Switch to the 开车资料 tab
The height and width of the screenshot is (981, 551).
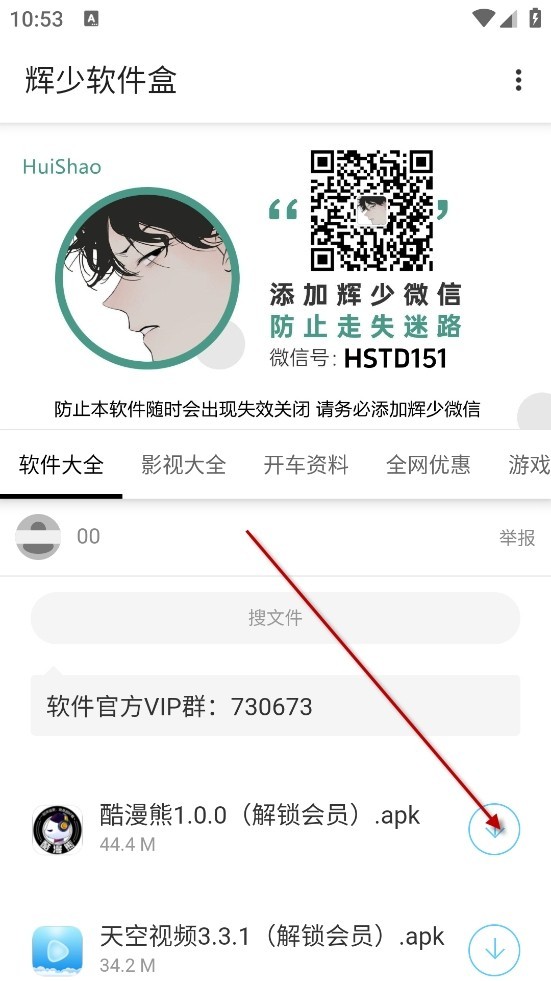[306, 465]
